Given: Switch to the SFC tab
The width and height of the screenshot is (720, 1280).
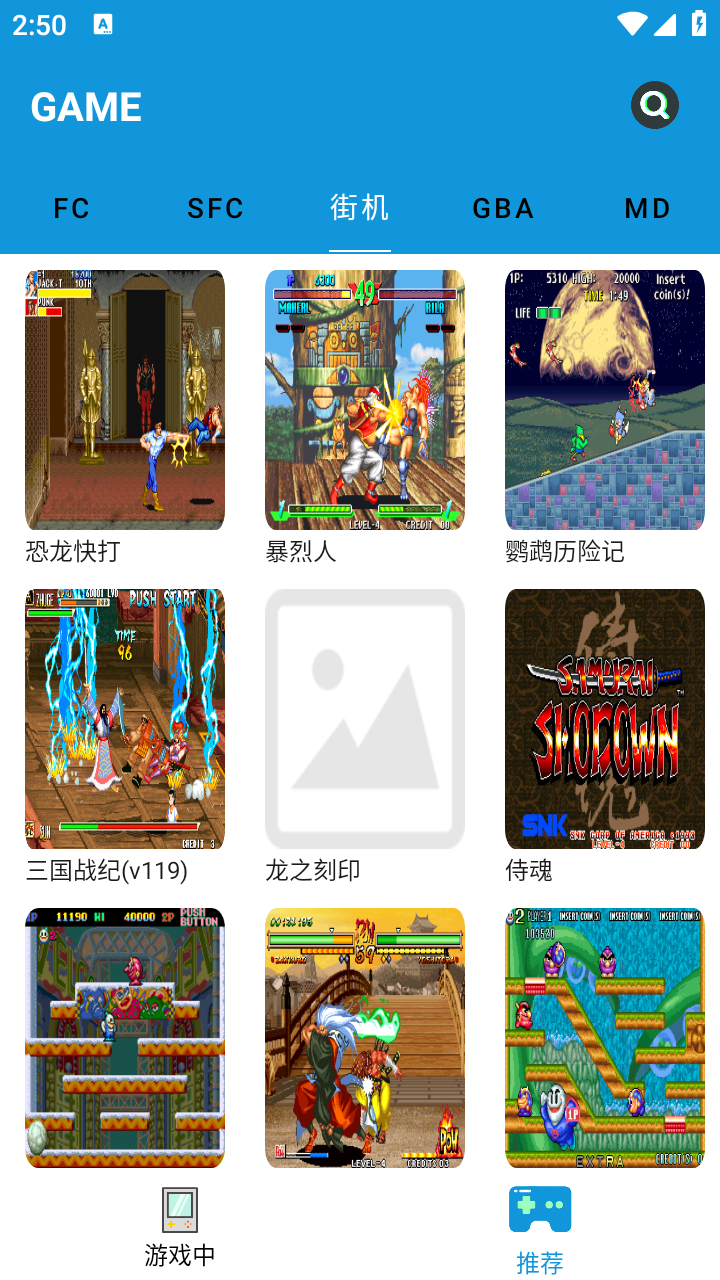Looking at the screenshot, I should (x=216, y=208).
